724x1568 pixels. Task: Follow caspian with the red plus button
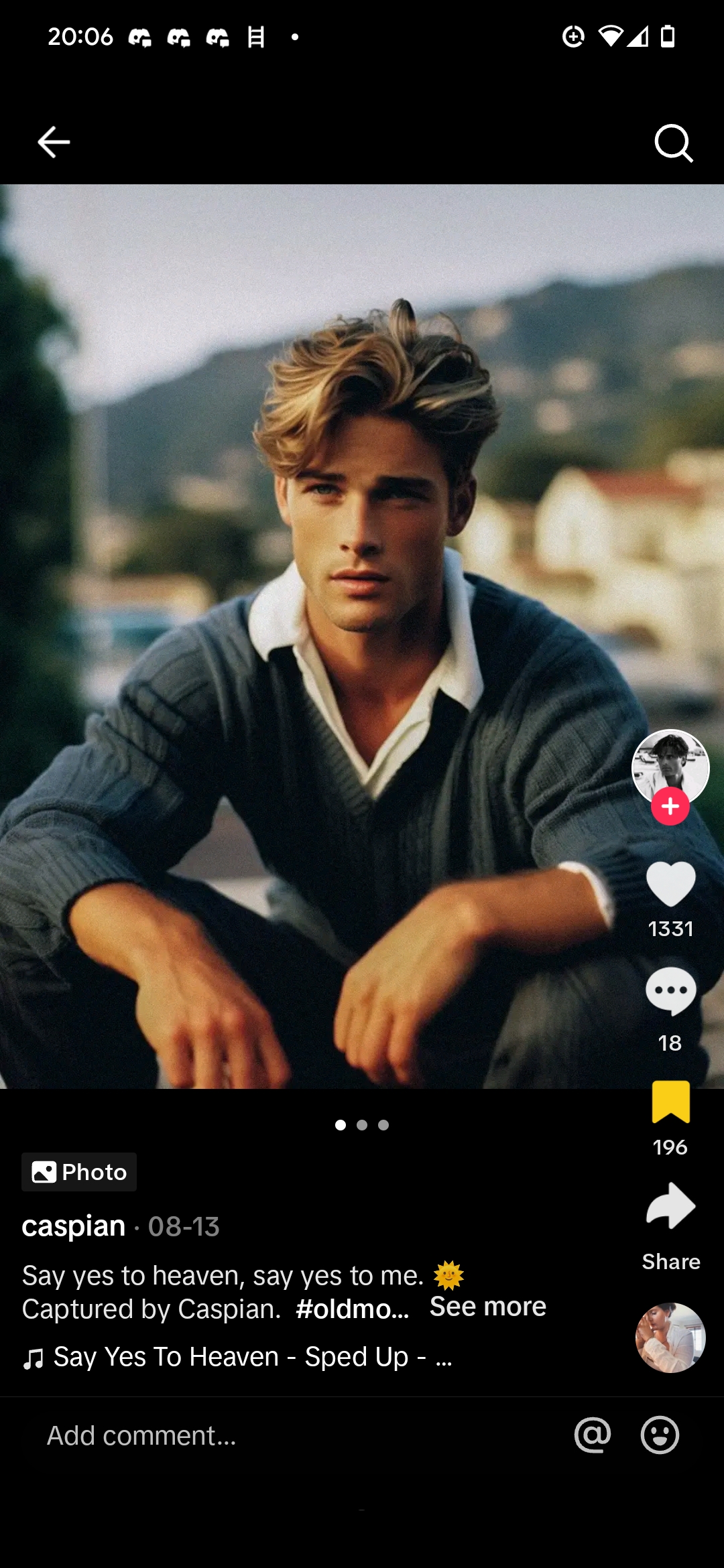670,807
